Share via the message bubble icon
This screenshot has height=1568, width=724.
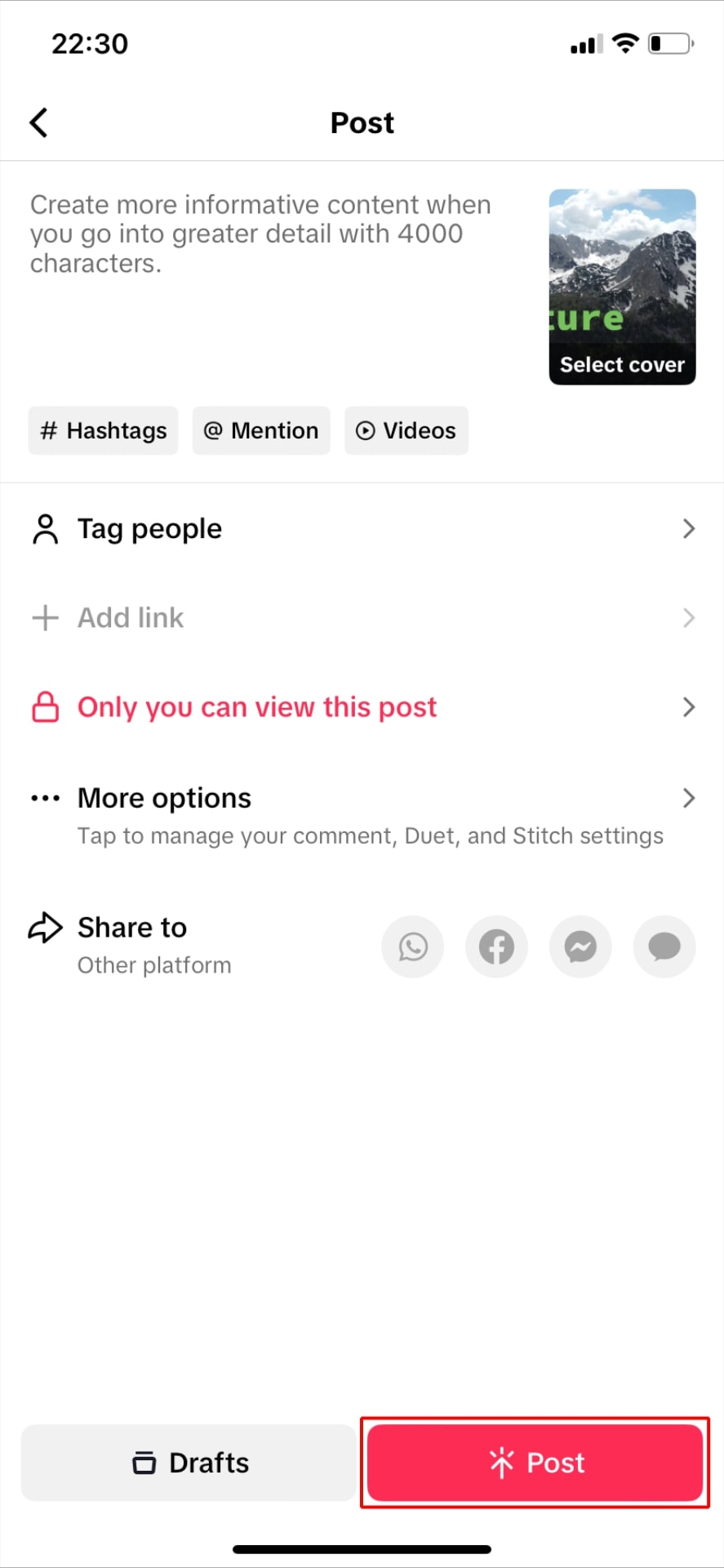(664, 947)
